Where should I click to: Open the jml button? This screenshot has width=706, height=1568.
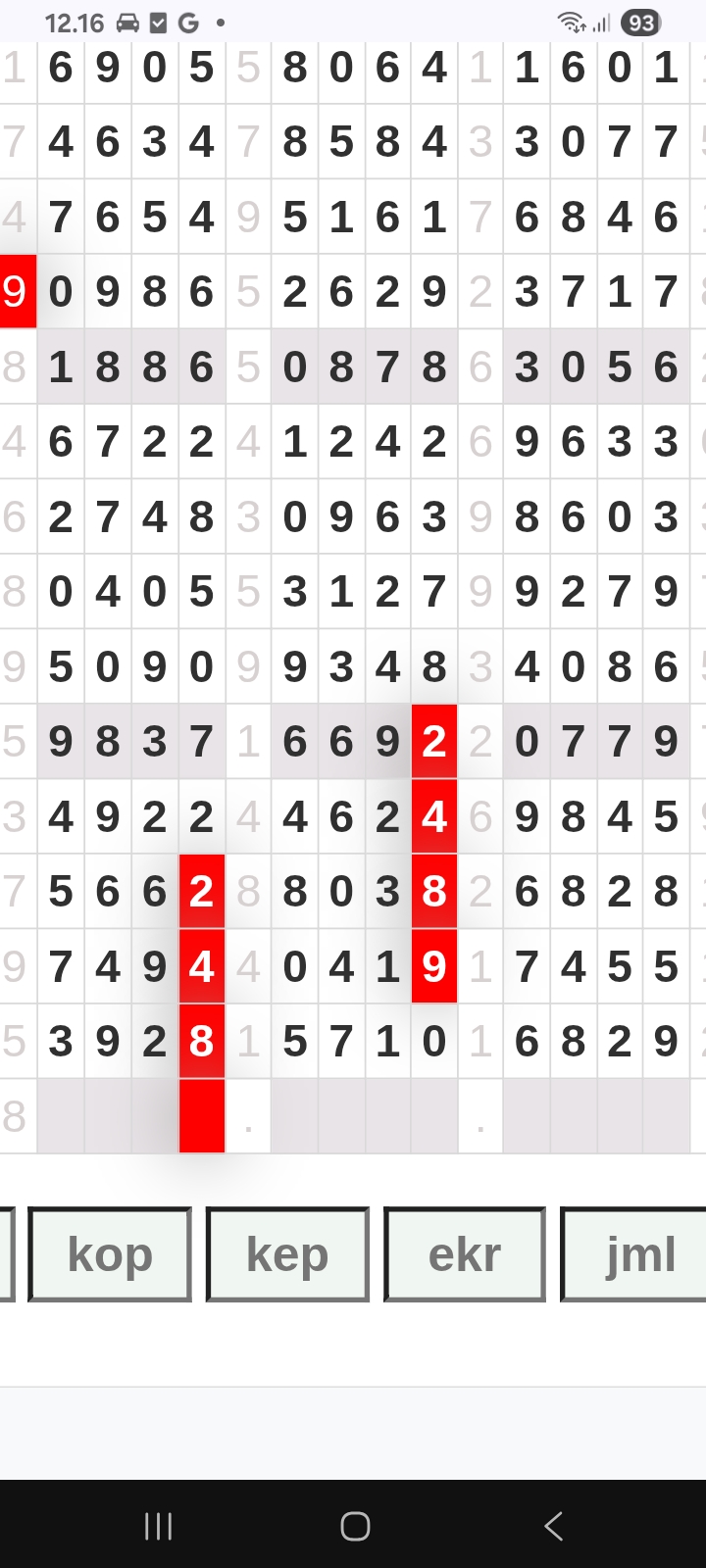637,1254
